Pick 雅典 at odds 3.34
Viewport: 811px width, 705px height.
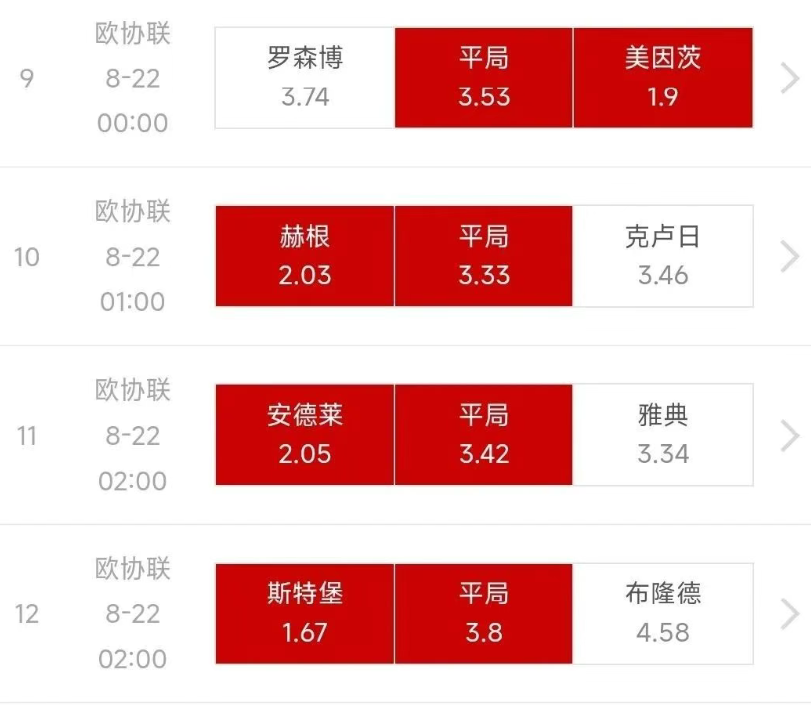pos(663,435)
